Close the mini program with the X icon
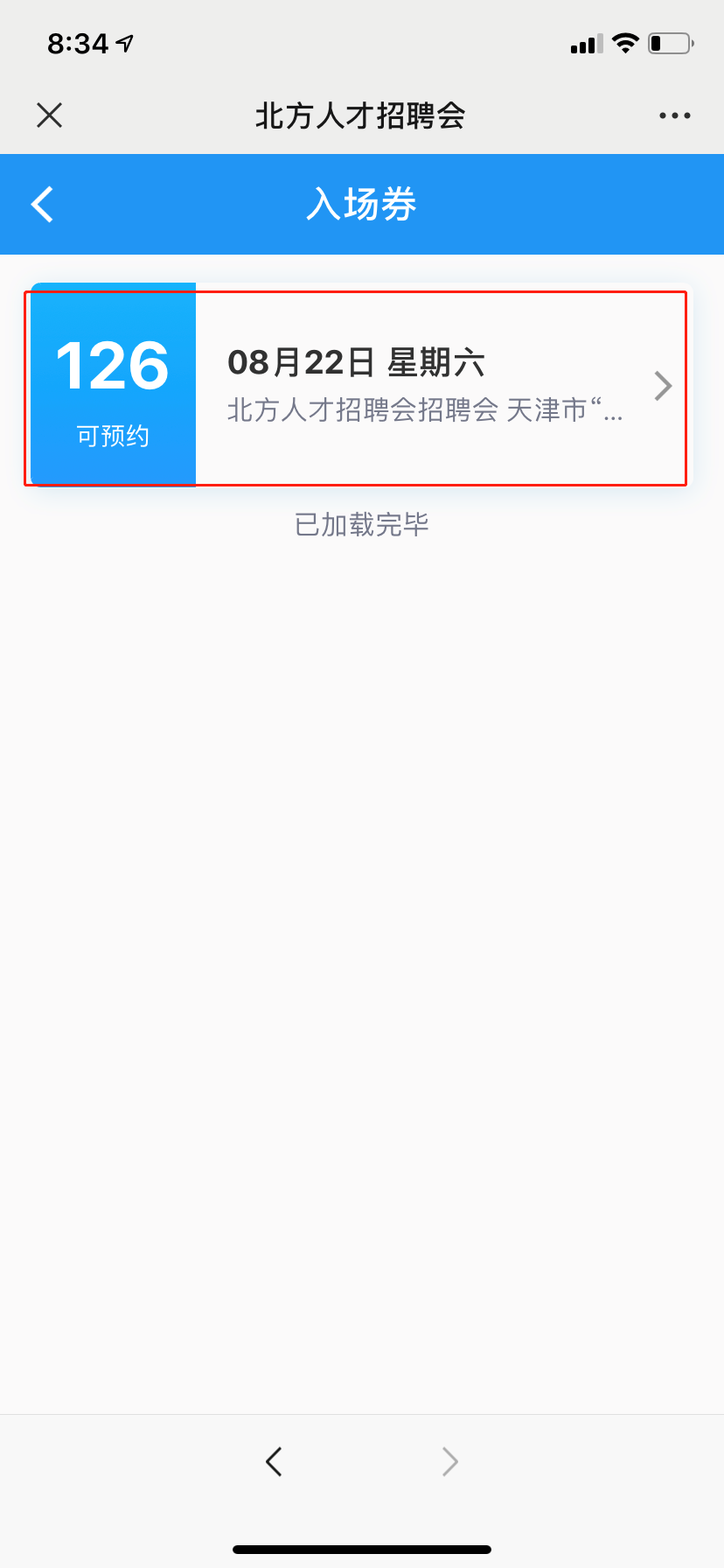 point(50,115)
